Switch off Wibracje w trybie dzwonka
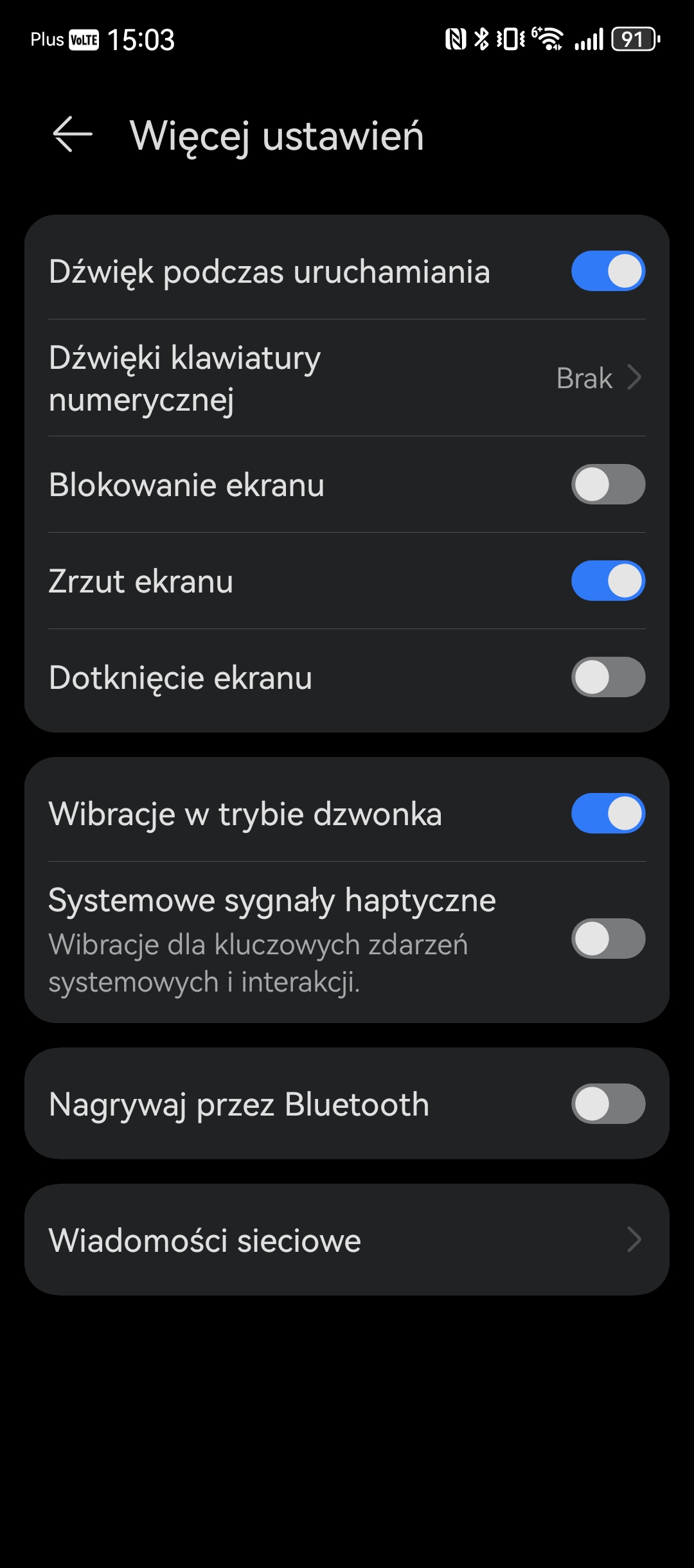This screenshot has width=694, height=1568. pyautogui.click(x=608, y=813)
